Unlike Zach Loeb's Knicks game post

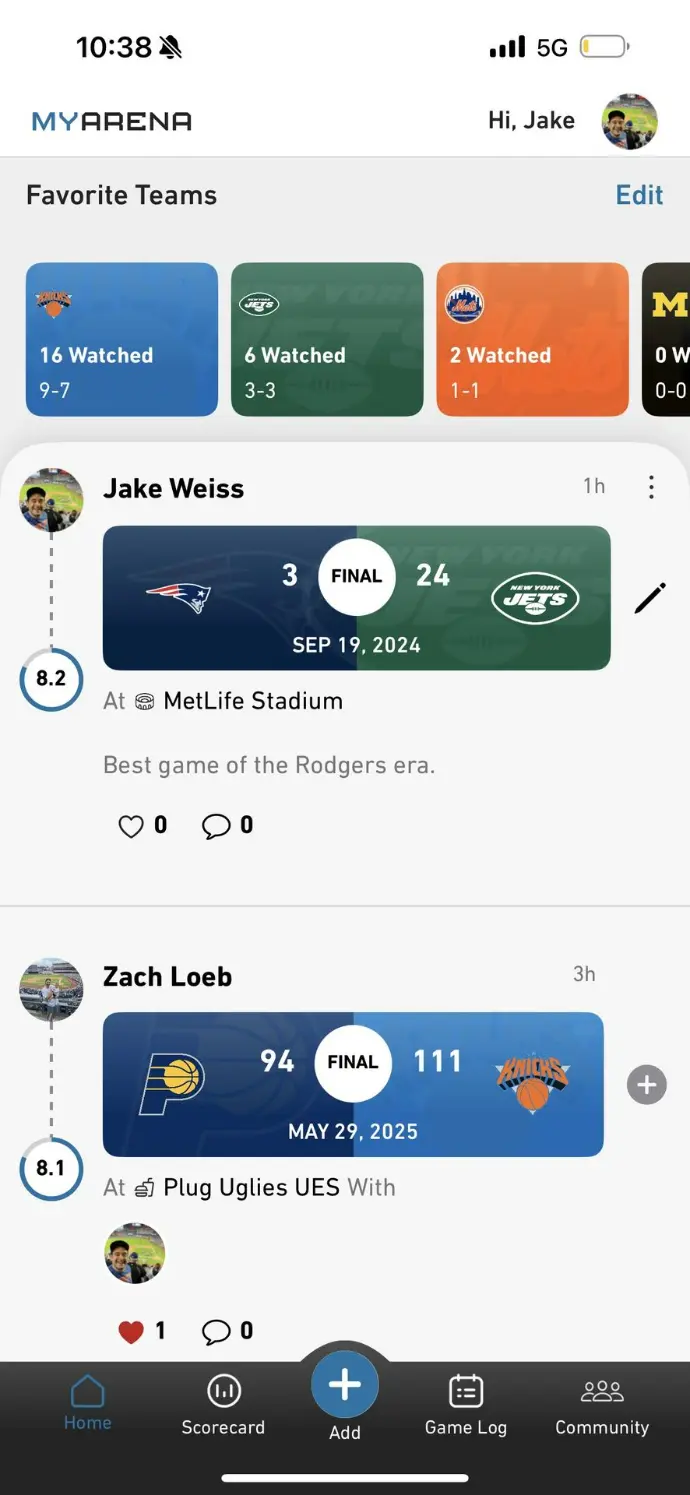[x=131, y=1332]
